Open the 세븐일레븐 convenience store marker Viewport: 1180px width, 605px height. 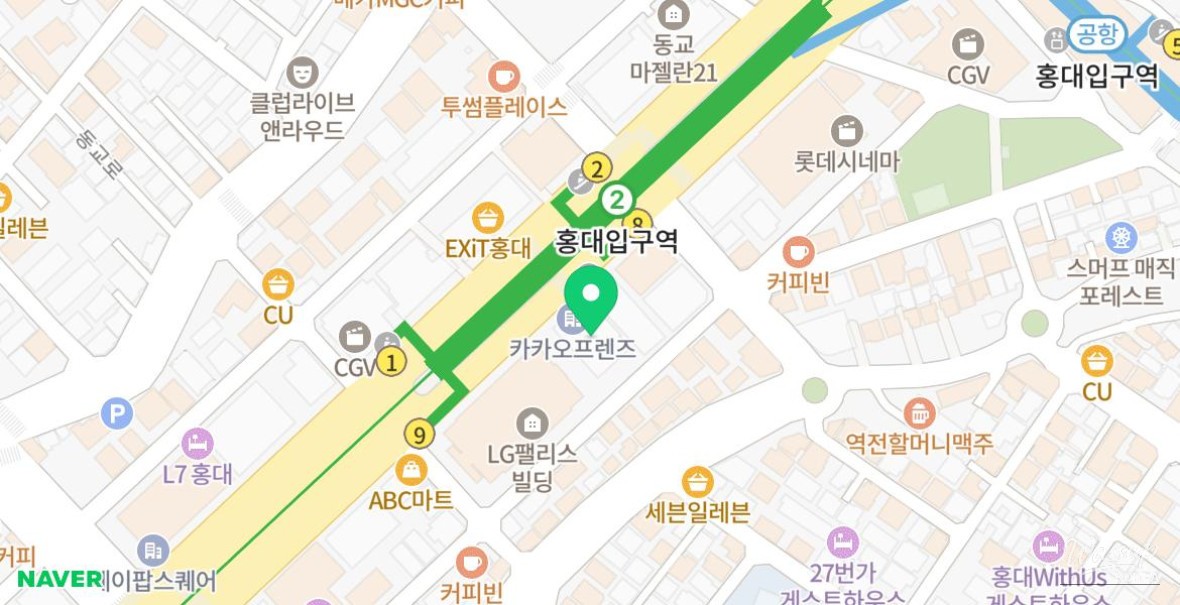(x=697, y=482)
